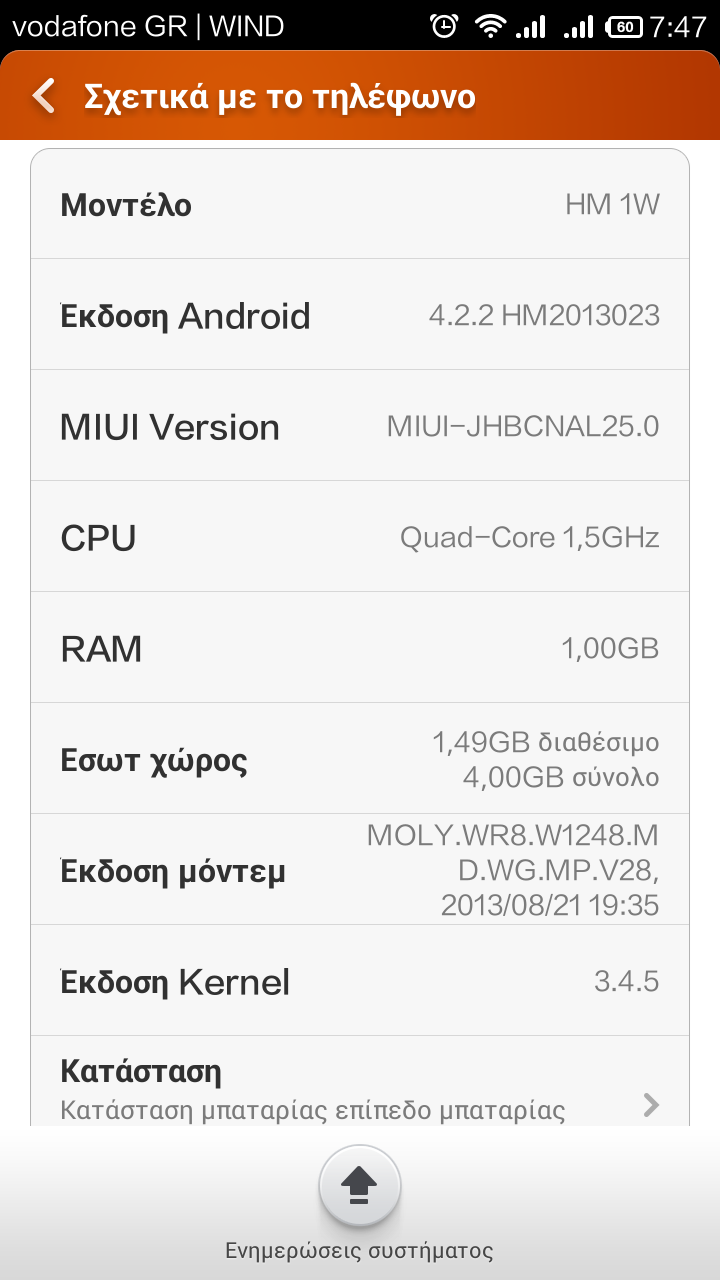Tap the Ενημερώσεις συστήματος button
This screenshot has width=720, height=1280.
pos(360,1187)
